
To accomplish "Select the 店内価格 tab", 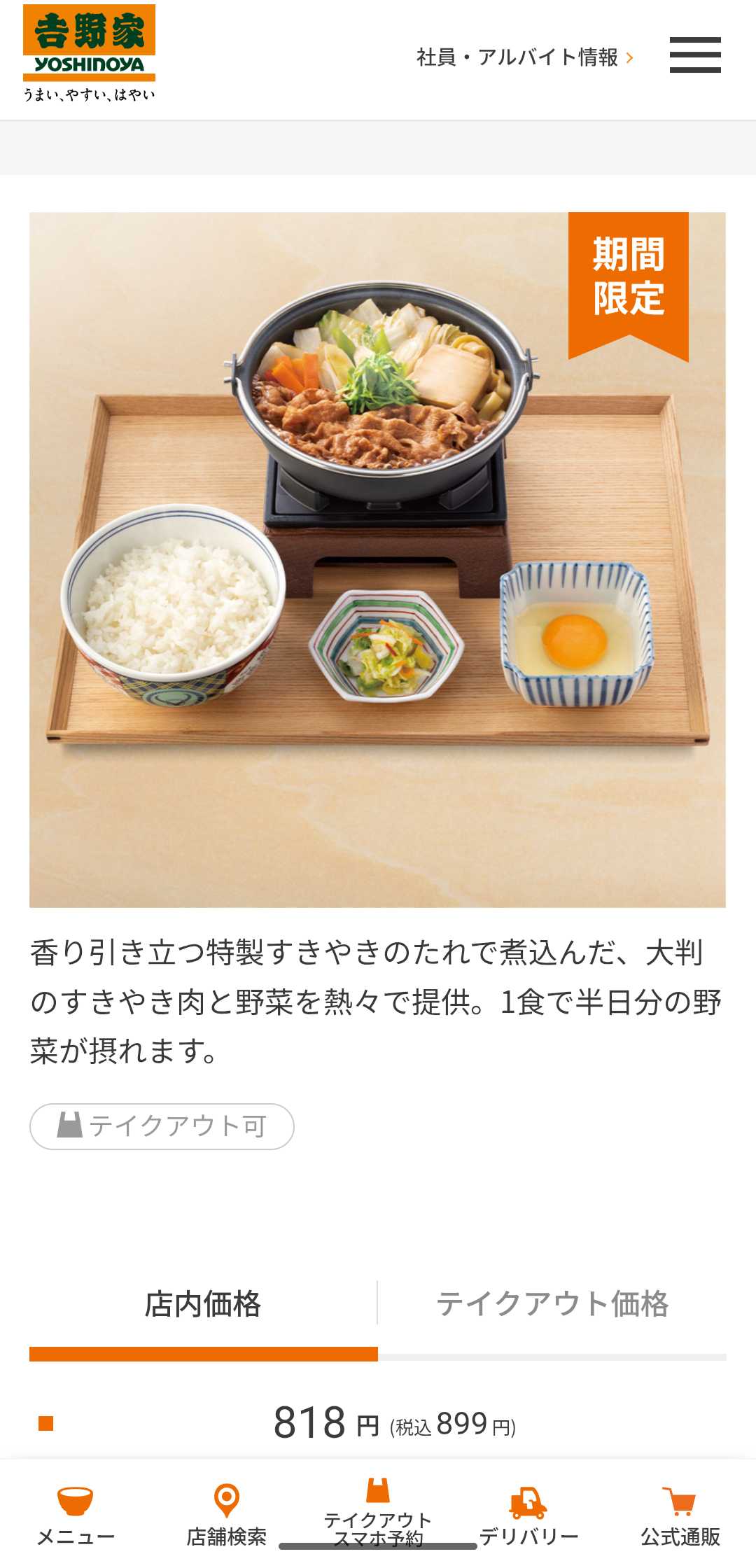I will [x=203, y=1304].
